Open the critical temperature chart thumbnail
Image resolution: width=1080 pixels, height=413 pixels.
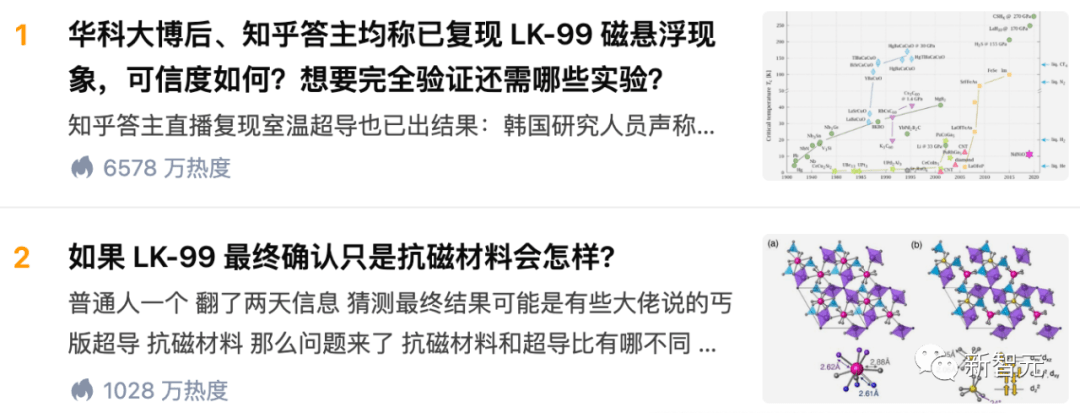[x=914, y=97]
